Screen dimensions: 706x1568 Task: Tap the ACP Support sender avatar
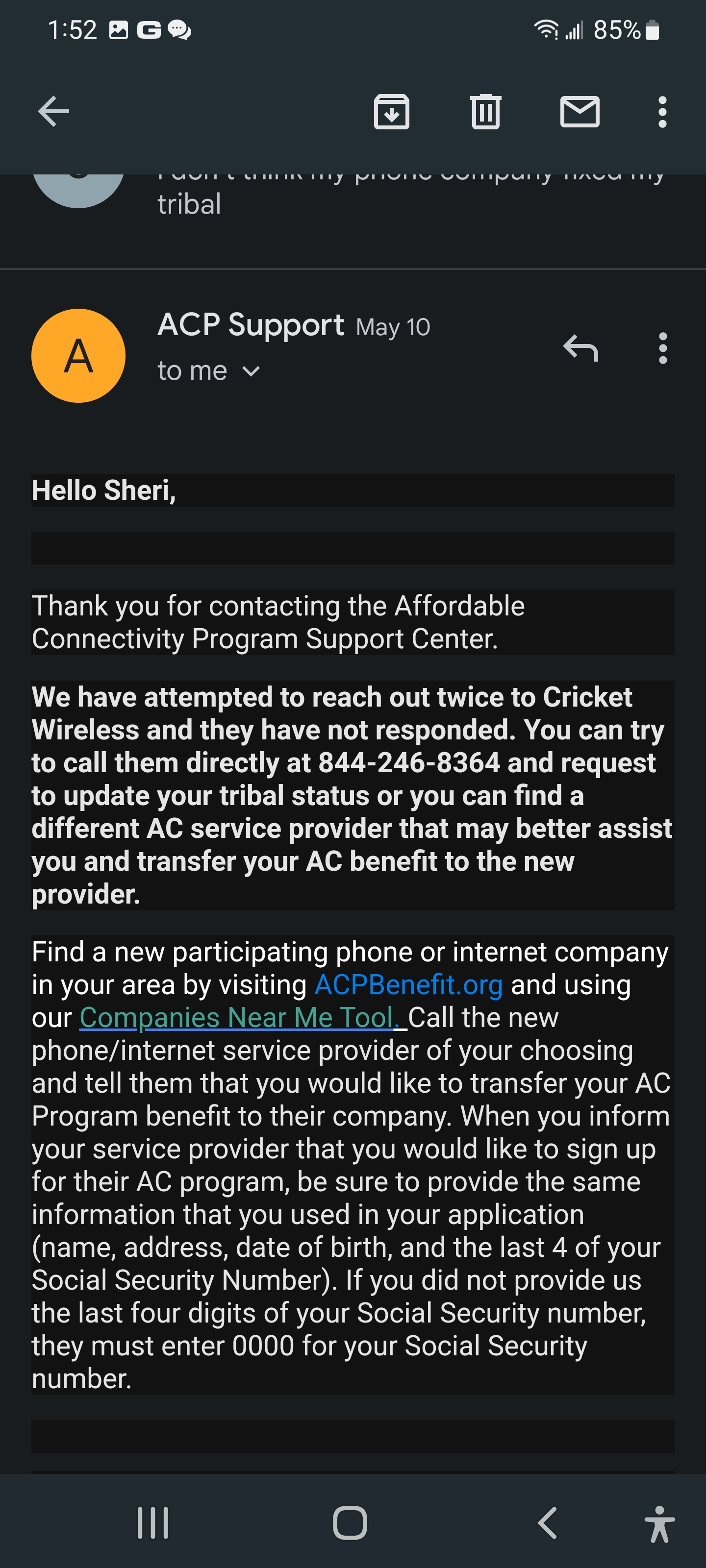tap(77, 355)
